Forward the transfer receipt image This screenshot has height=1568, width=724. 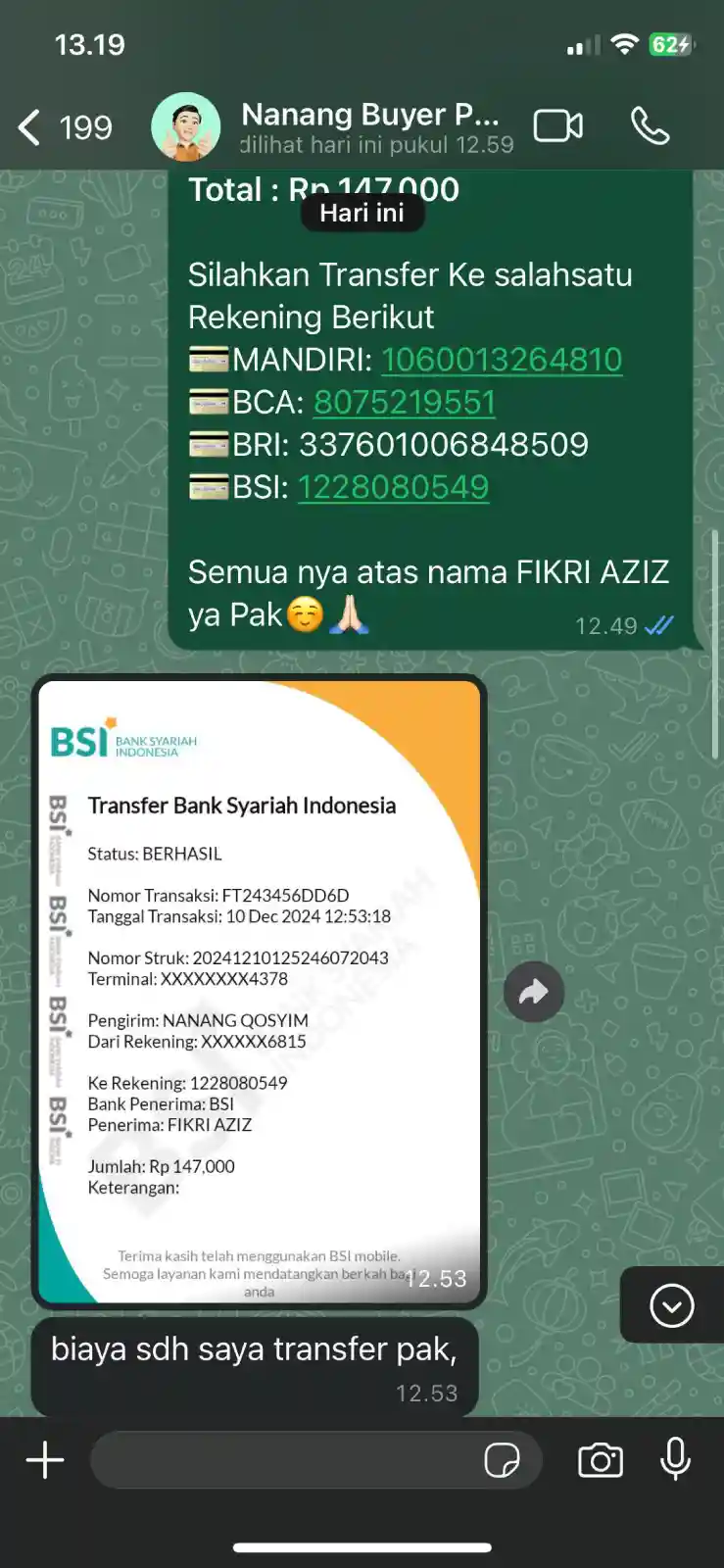(533, 992)
